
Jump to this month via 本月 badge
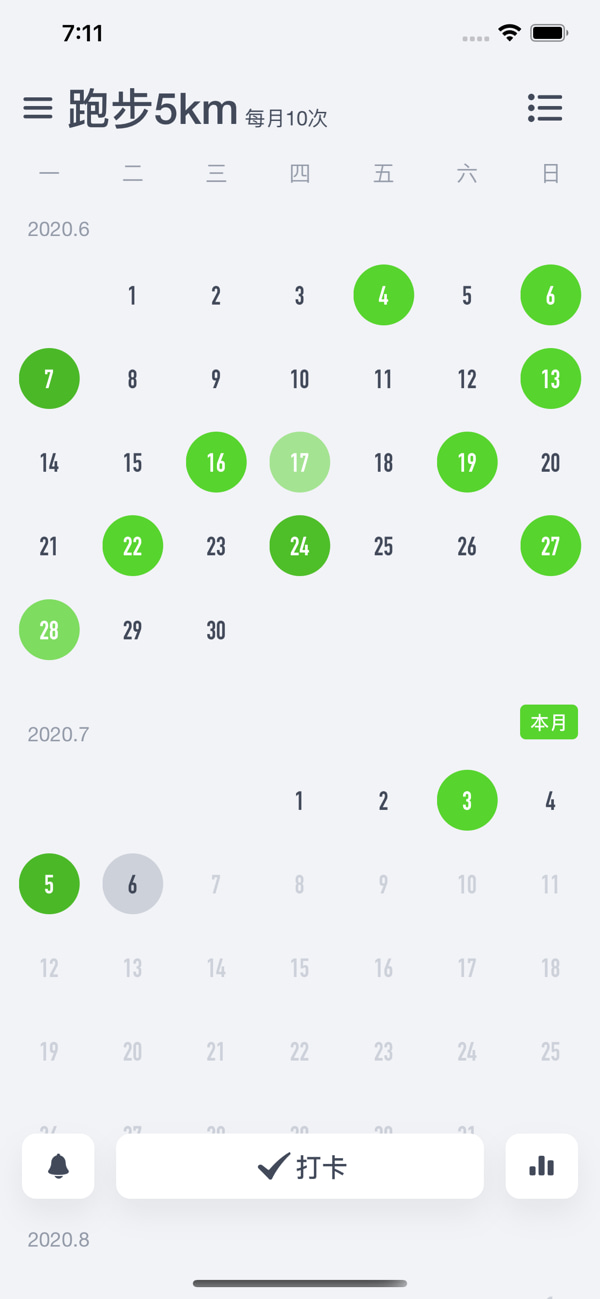[x=549, y=722]
